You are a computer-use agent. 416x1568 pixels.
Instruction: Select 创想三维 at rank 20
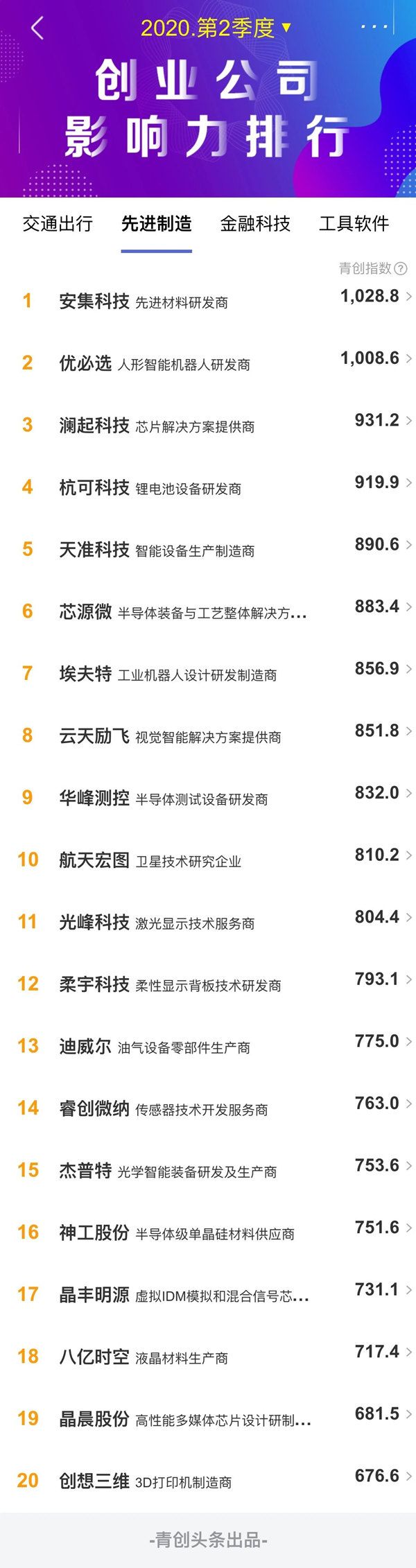tap(208, 1481)
